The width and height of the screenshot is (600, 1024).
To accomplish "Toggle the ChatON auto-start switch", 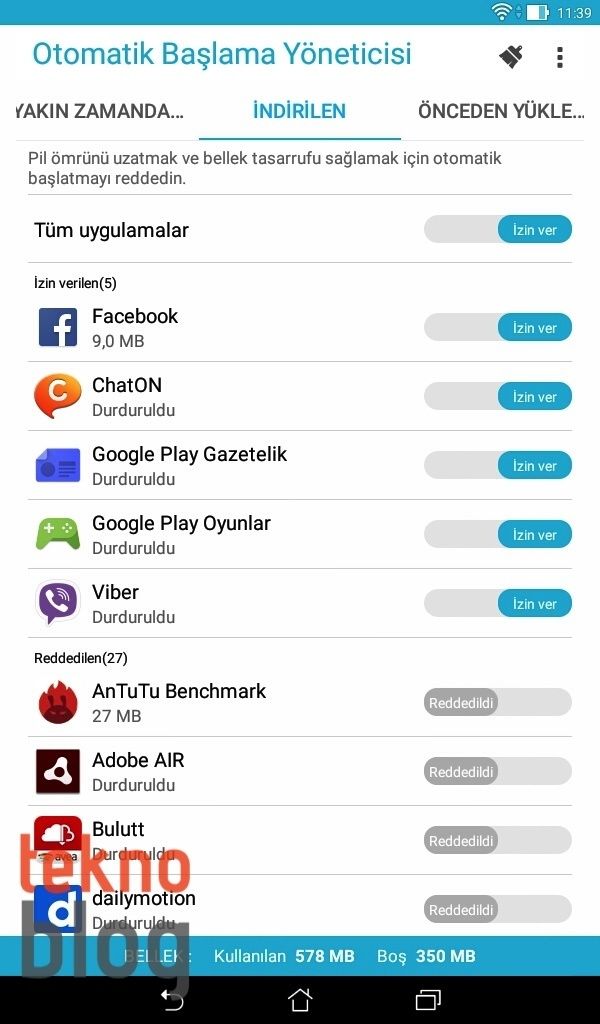I will (x=498, y=397).
